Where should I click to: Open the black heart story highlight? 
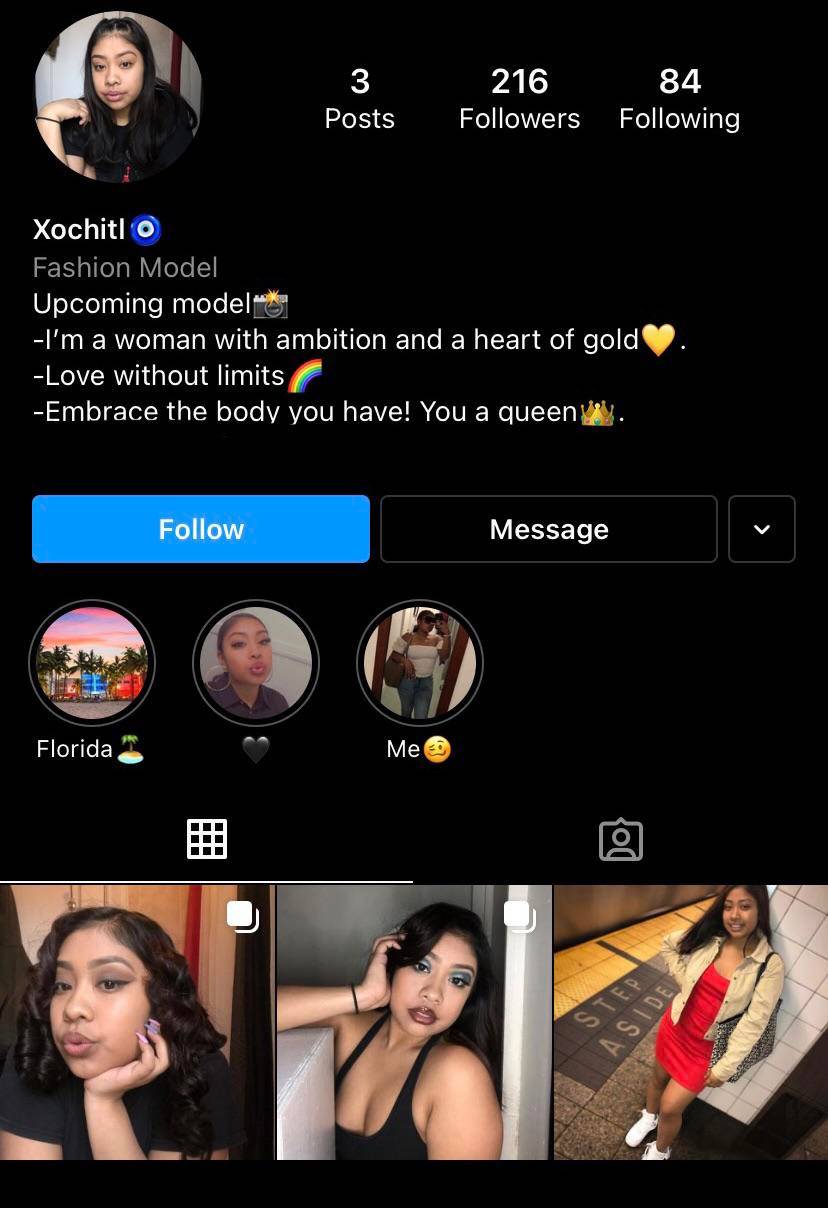point(255,663)
